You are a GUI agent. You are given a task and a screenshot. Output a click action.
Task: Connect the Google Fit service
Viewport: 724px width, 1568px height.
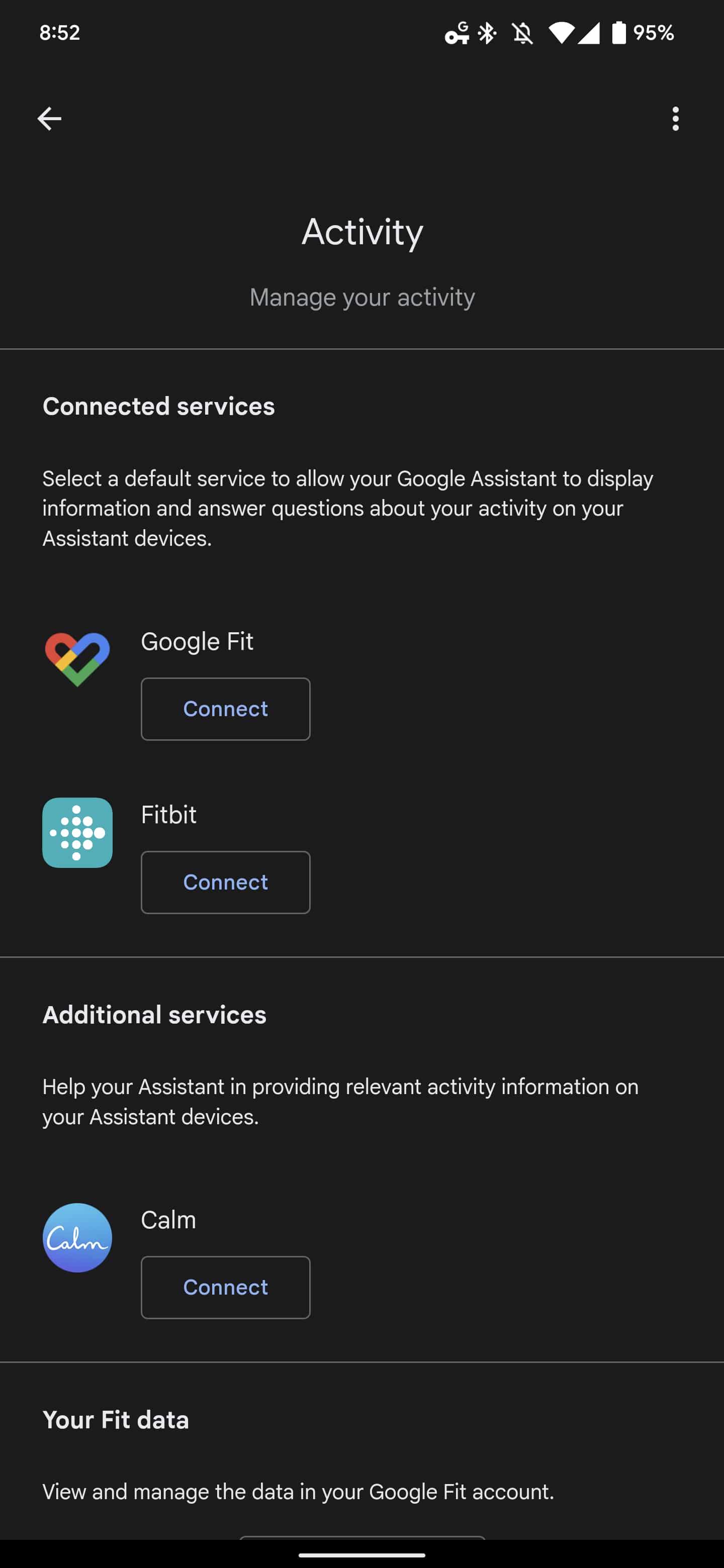tap(225, 709)
